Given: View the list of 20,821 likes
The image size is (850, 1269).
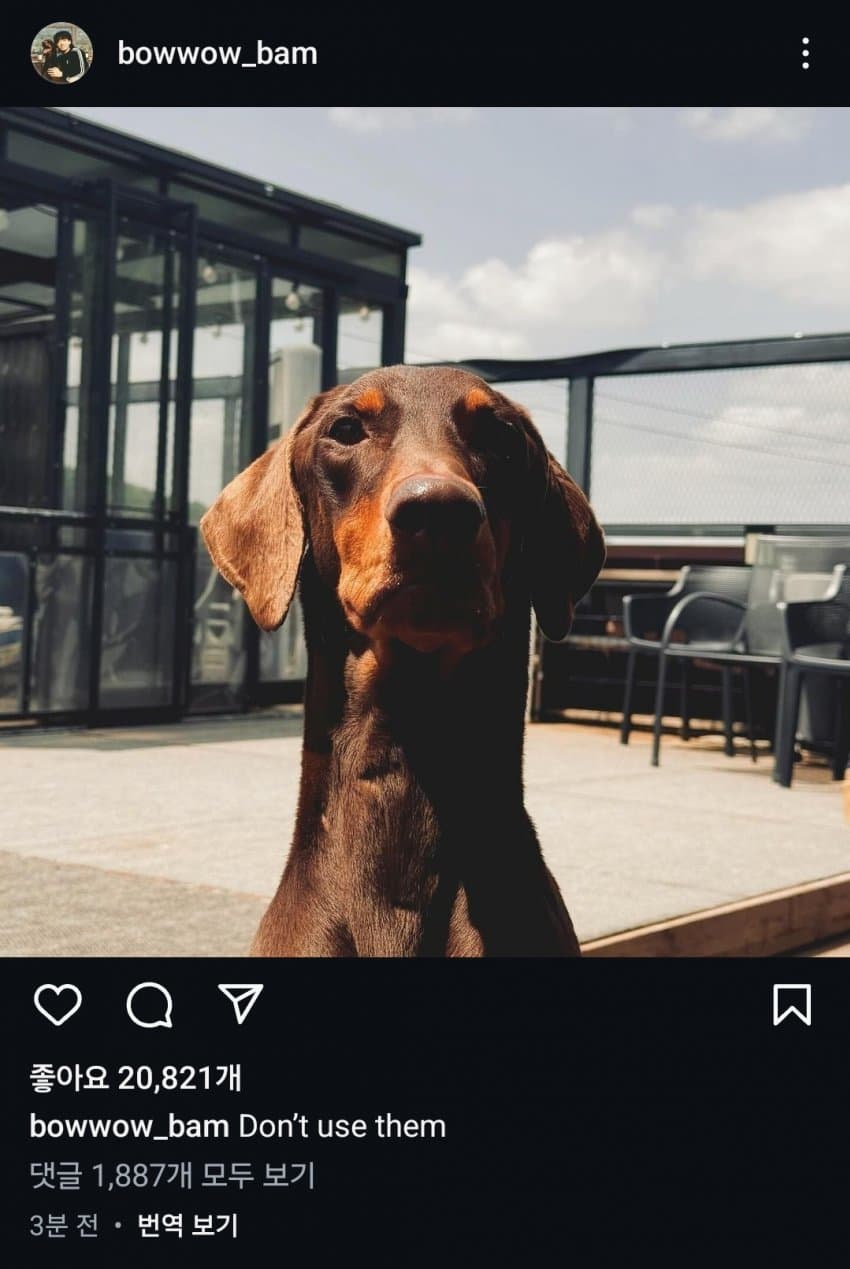Looking at the screenshot, I should click(x=135, y=1078).
